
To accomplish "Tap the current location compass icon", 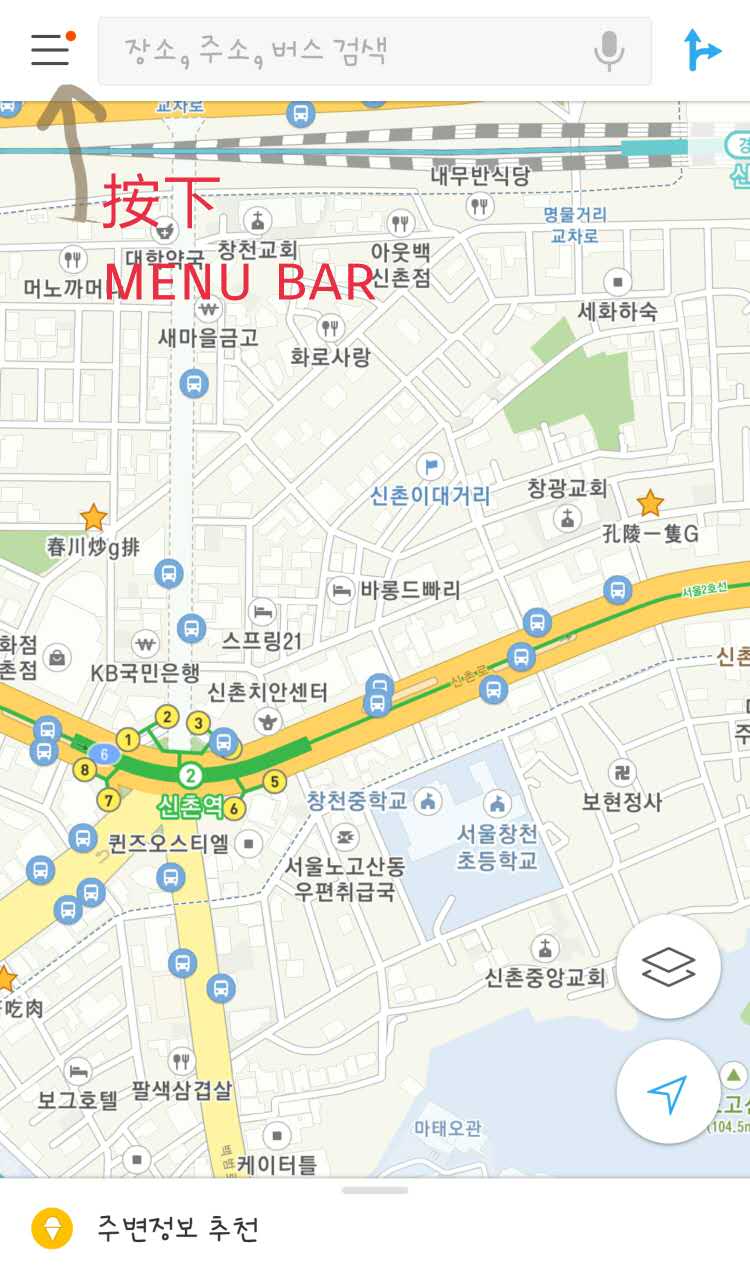I will 668,1091.
